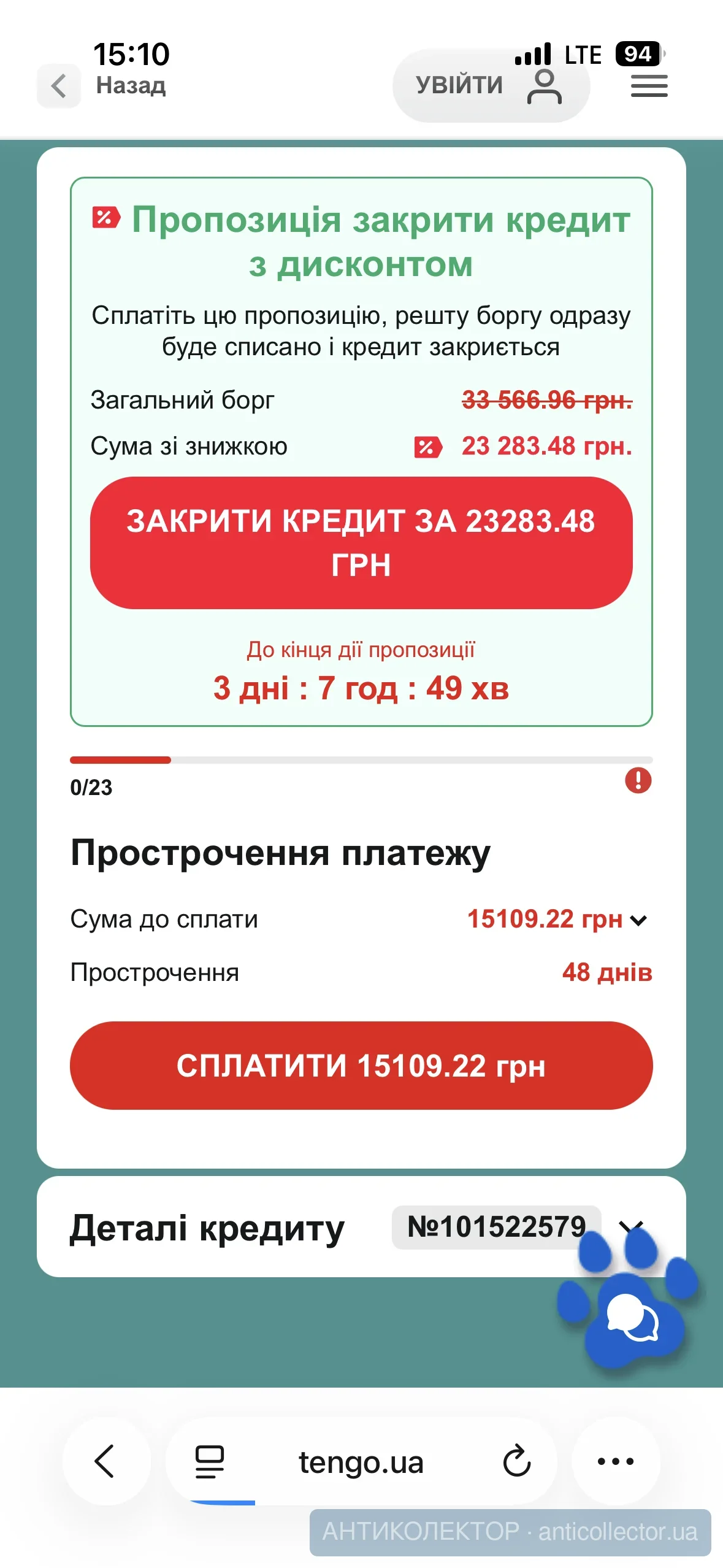The image size is (723, 1568).
Task: Go back in the browser toolbar
Action: pyautogui.click(x=105, y=1461)
